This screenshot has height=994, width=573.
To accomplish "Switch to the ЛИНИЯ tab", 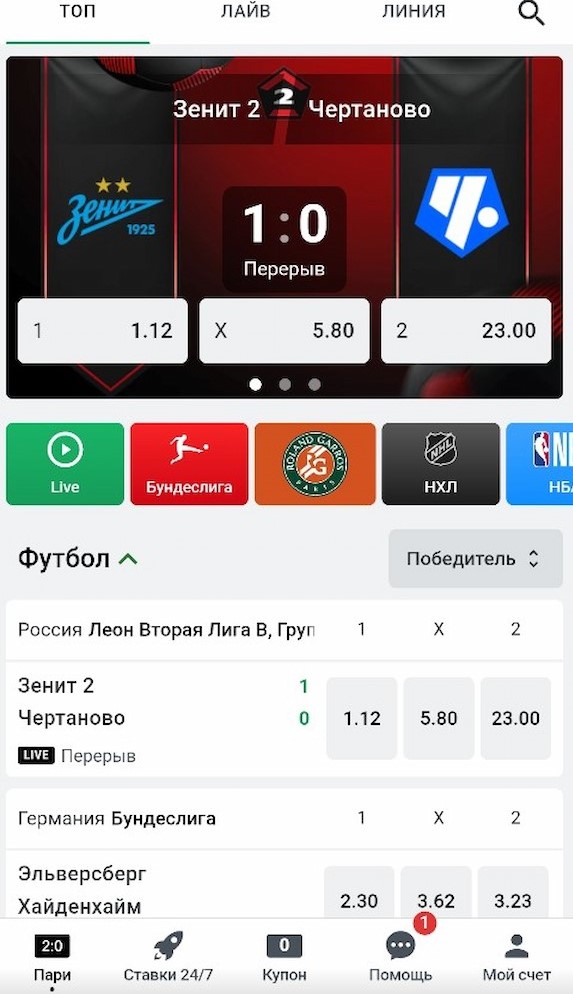I will [x=414, y=11].
